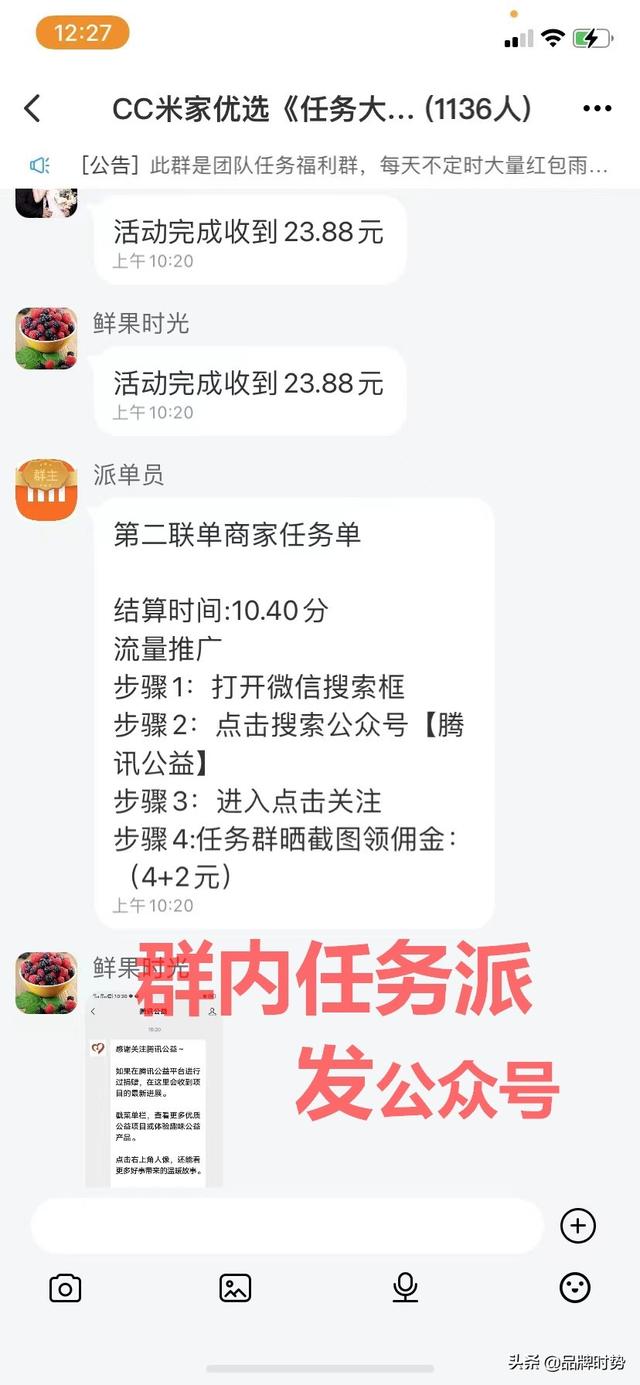Open the 公告 group announcement banner
Viewport: 640px width, 1385px height.
point(320,165)
